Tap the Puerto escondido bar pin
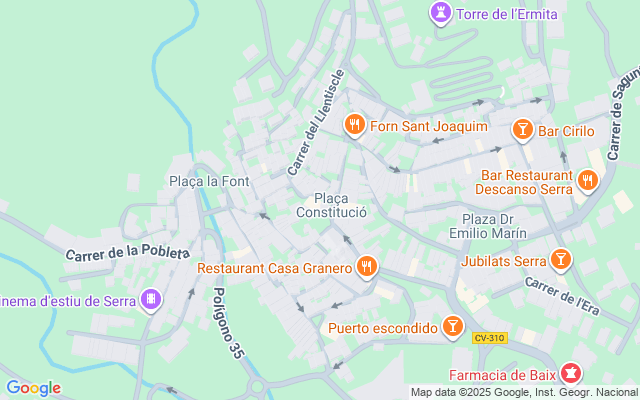This screenshot has height=400, width=640. coord(453,327)
